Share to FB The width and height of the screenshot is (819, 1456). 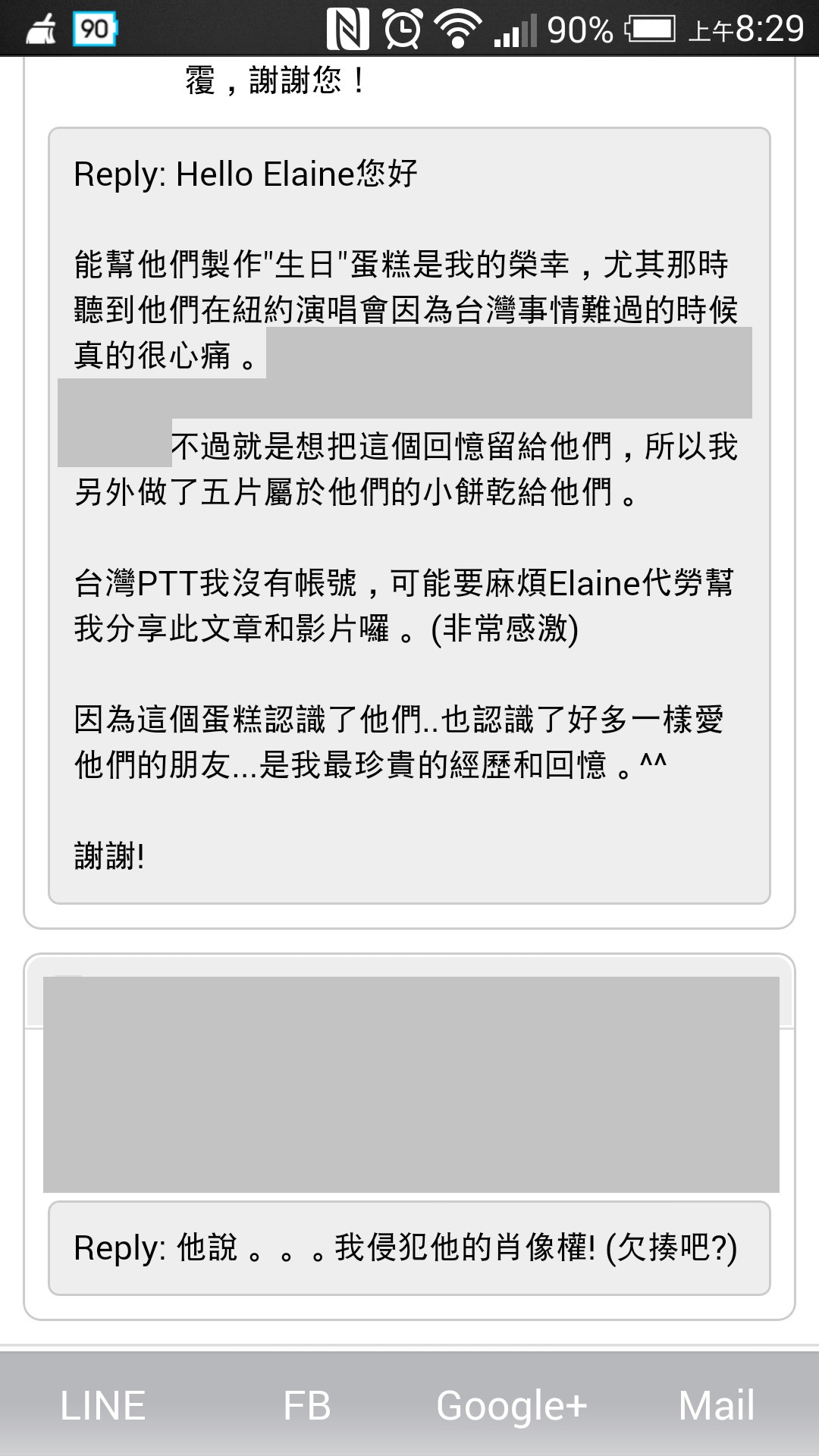click(307, 1405)
